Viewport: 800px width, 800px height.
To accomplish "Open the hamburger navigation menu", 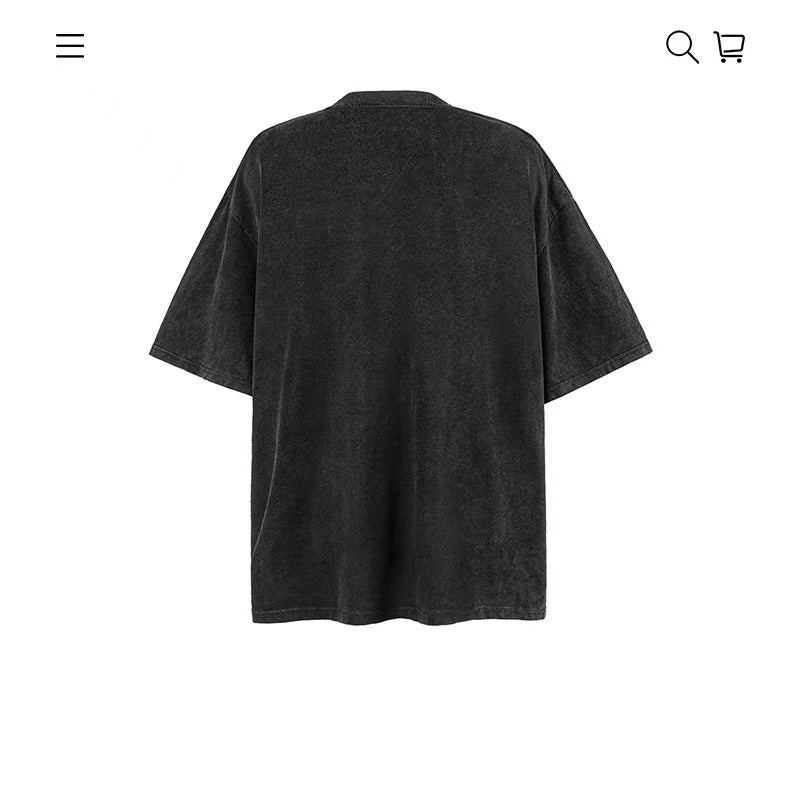I will (x=70, y=46).
